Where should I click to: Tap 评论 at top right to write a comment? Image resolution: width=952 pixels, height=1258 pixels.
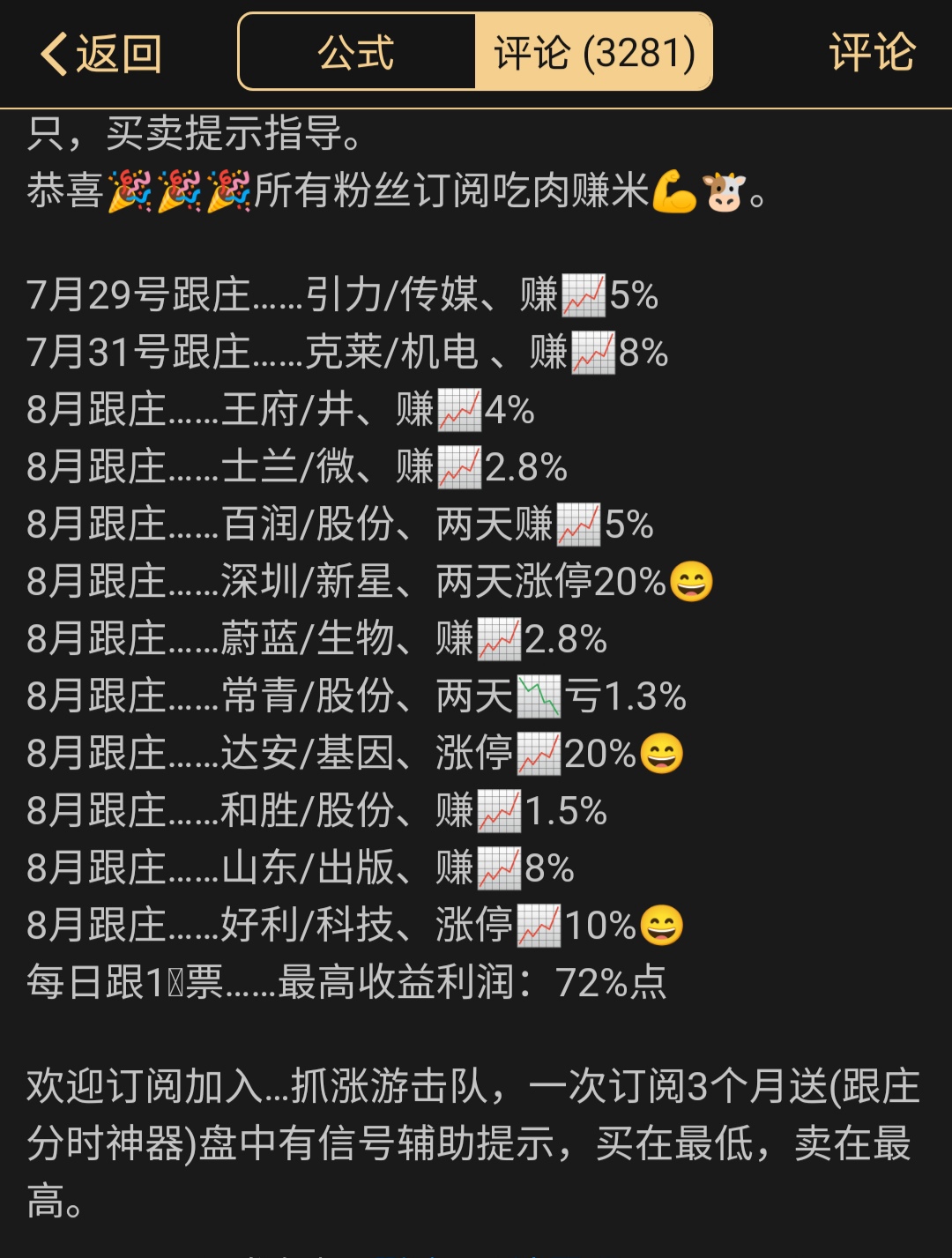871,53
